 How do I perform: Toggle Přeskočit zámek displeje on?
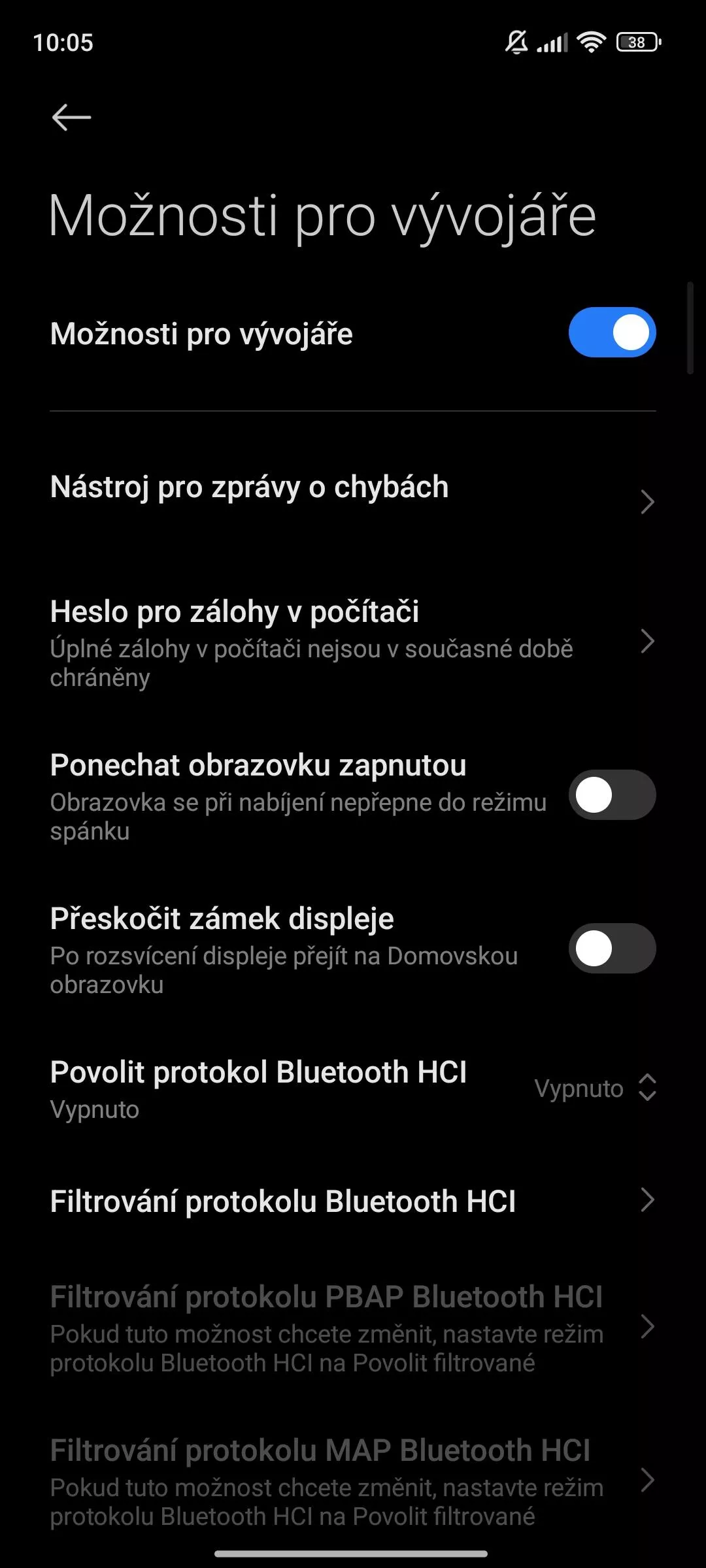612,948
